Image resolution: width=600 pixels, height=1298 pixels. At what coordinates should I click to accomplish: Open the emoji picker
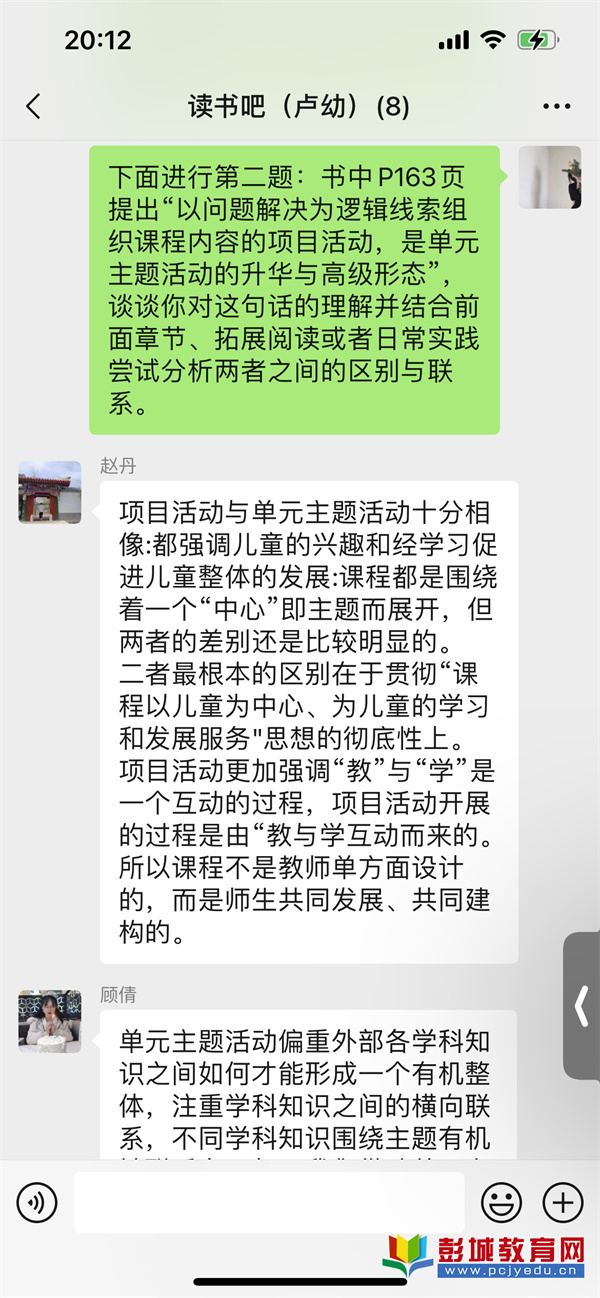(x=502, y=1202)
